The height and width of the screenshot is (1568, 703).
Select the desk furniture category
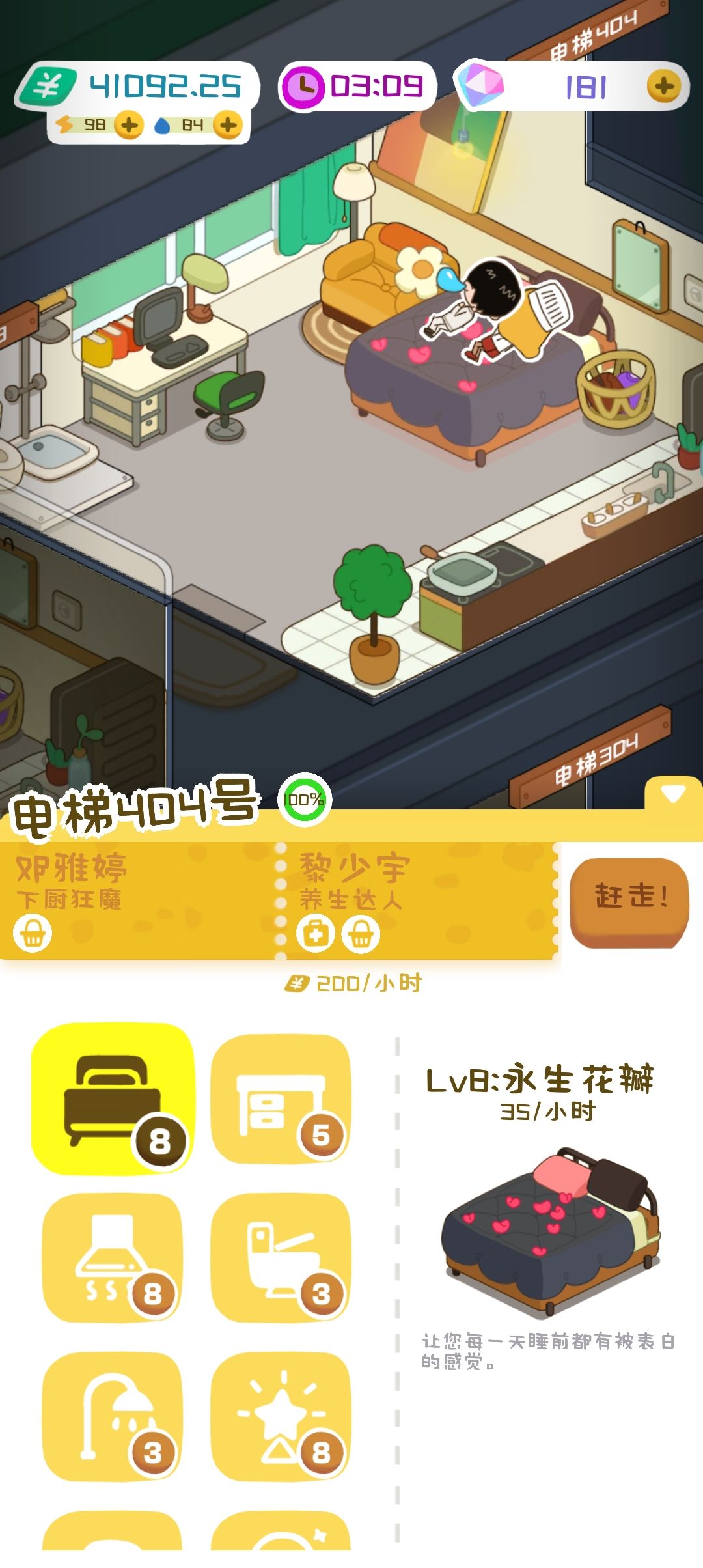pyautogui.click(x=281, y=1099)
